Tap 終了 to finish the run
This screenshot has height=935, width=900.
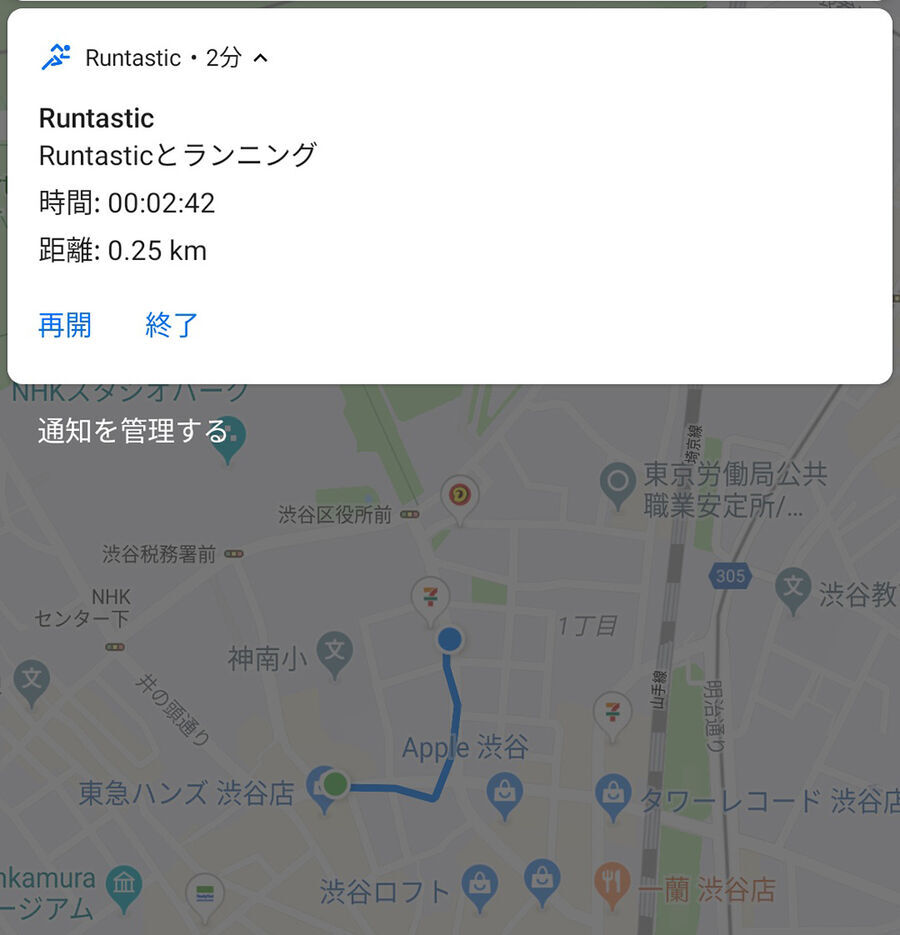click(x=172, y=325)
